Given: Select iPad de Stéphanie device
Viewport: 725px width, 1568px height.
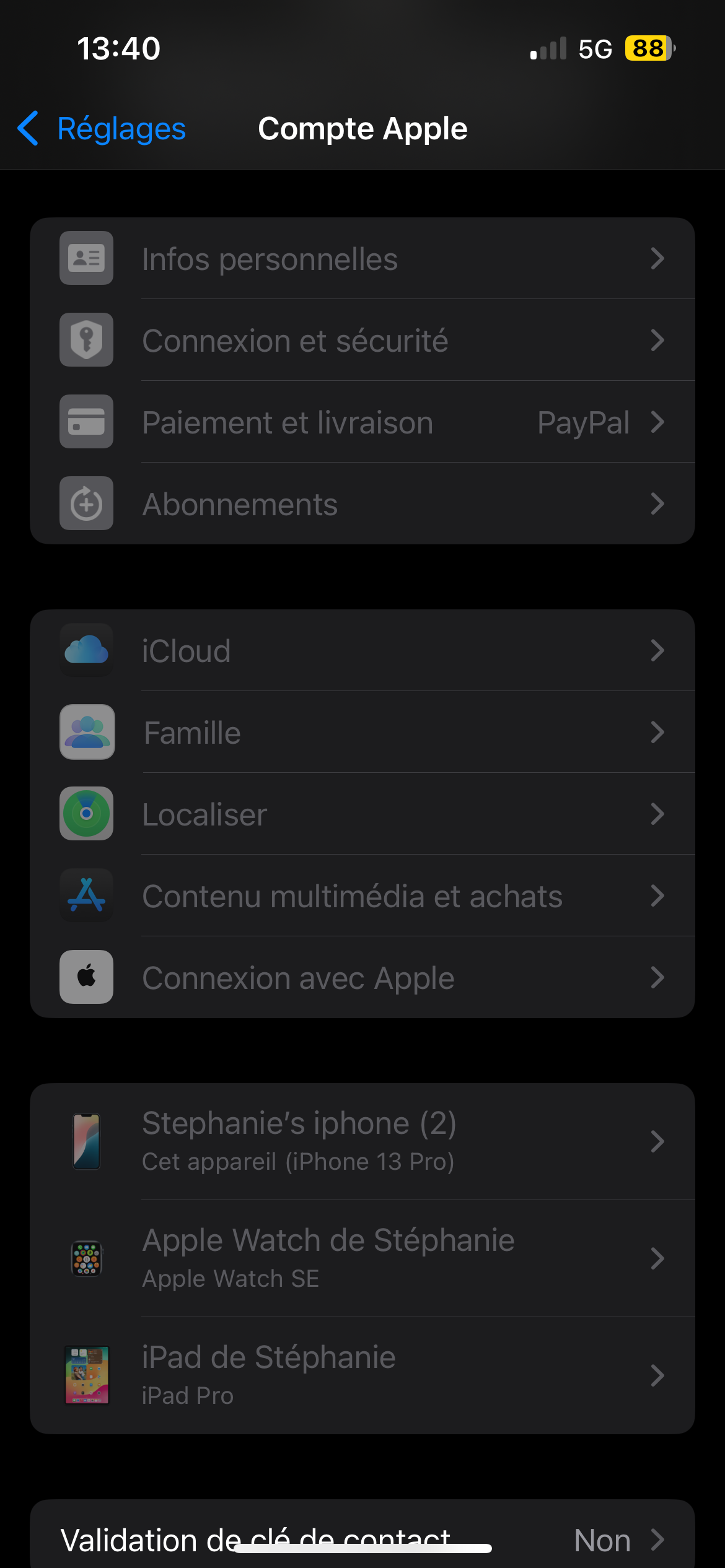Looking at the screenshot, I should point(362,1375).
